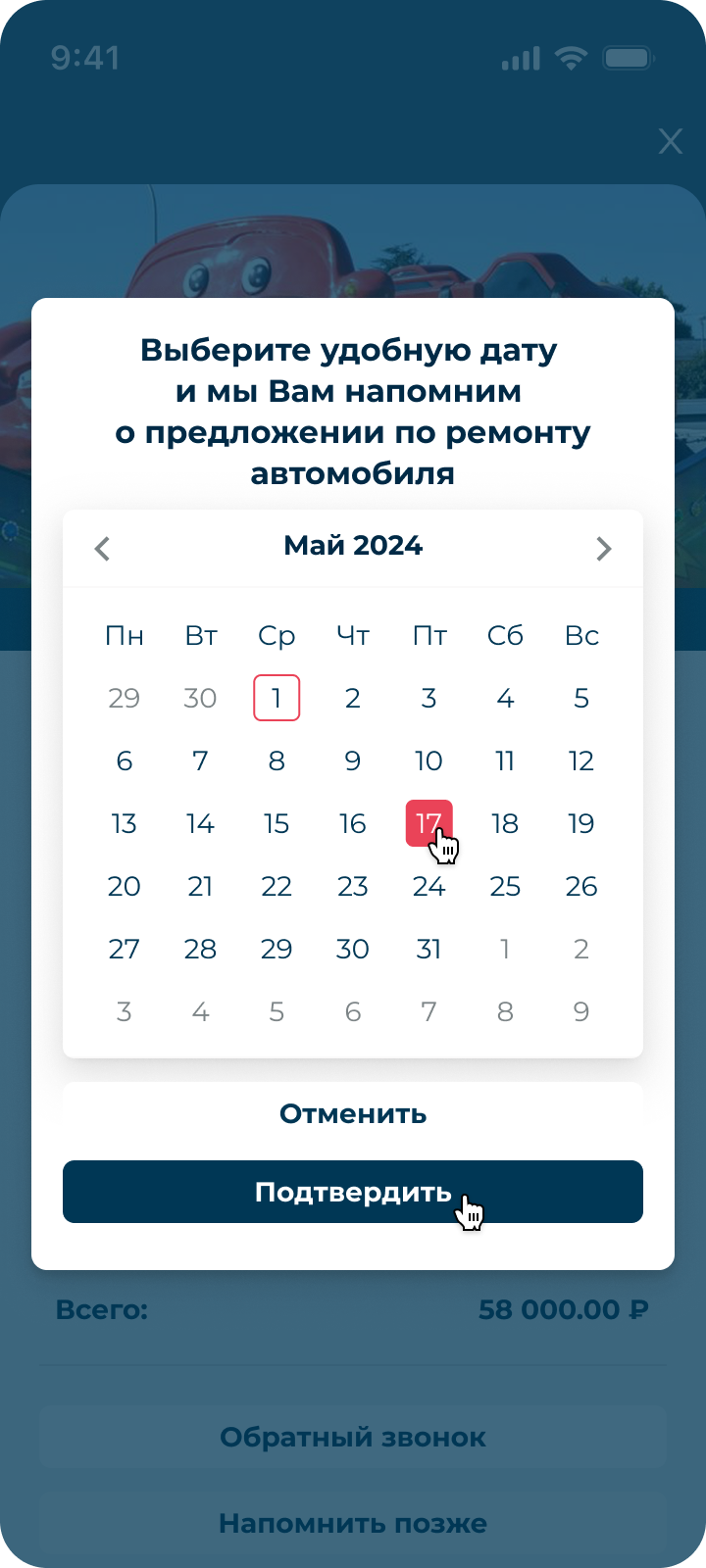
Task: Choose May 28 as the date
Action: click(200, 949)
